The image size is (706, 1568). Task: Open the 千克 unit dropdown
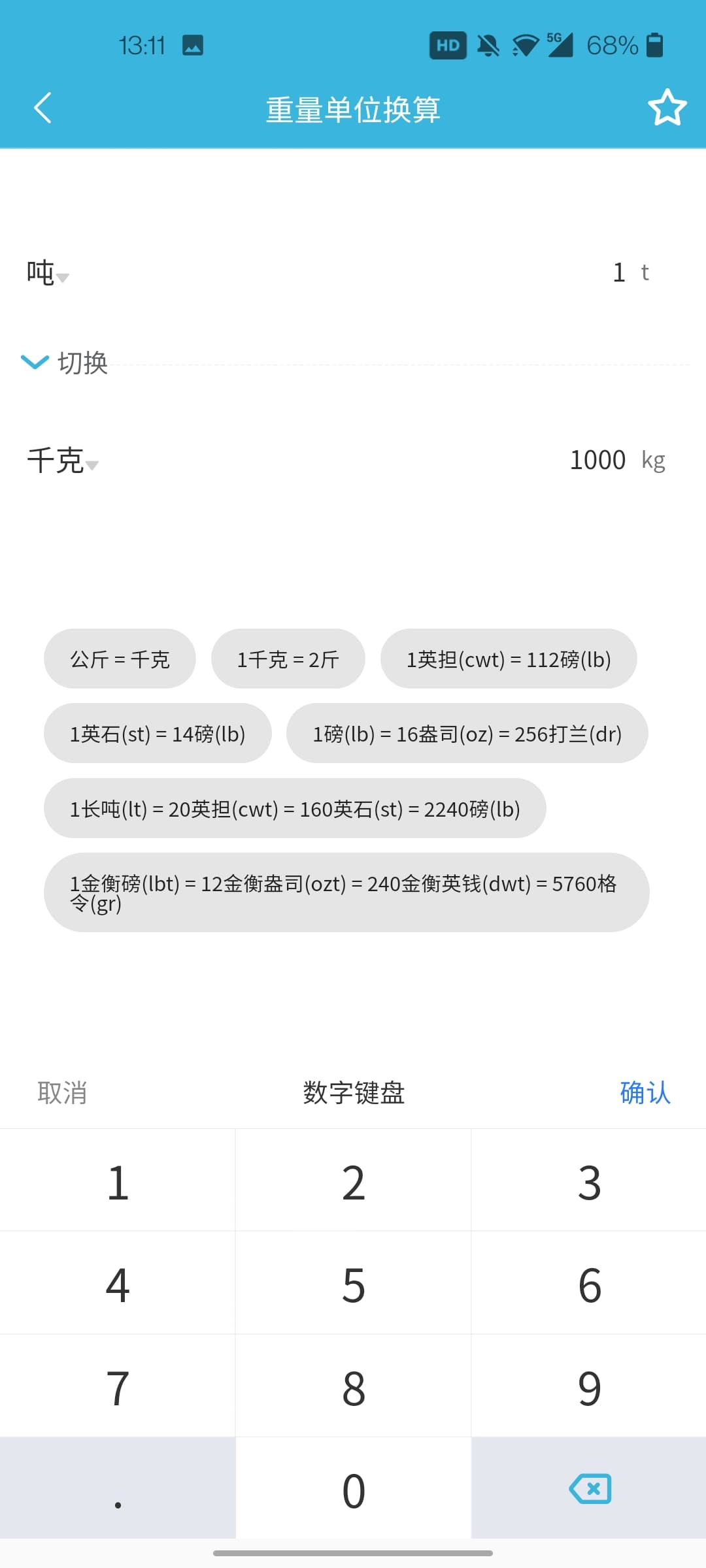pos(62,461)
